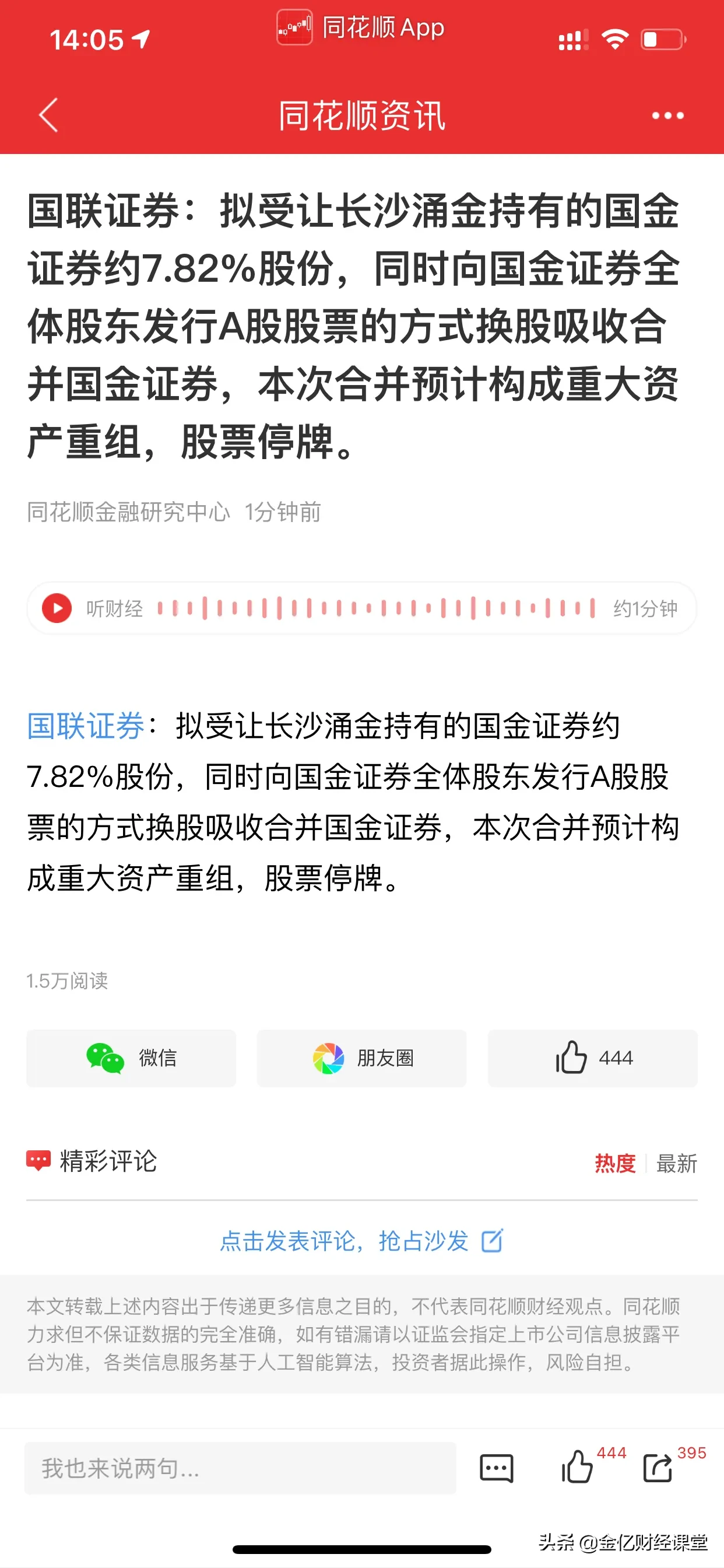Open the three-dot overflow menu
The width and height of the screenshot is (724, 1568).
(x=667, y=115)
